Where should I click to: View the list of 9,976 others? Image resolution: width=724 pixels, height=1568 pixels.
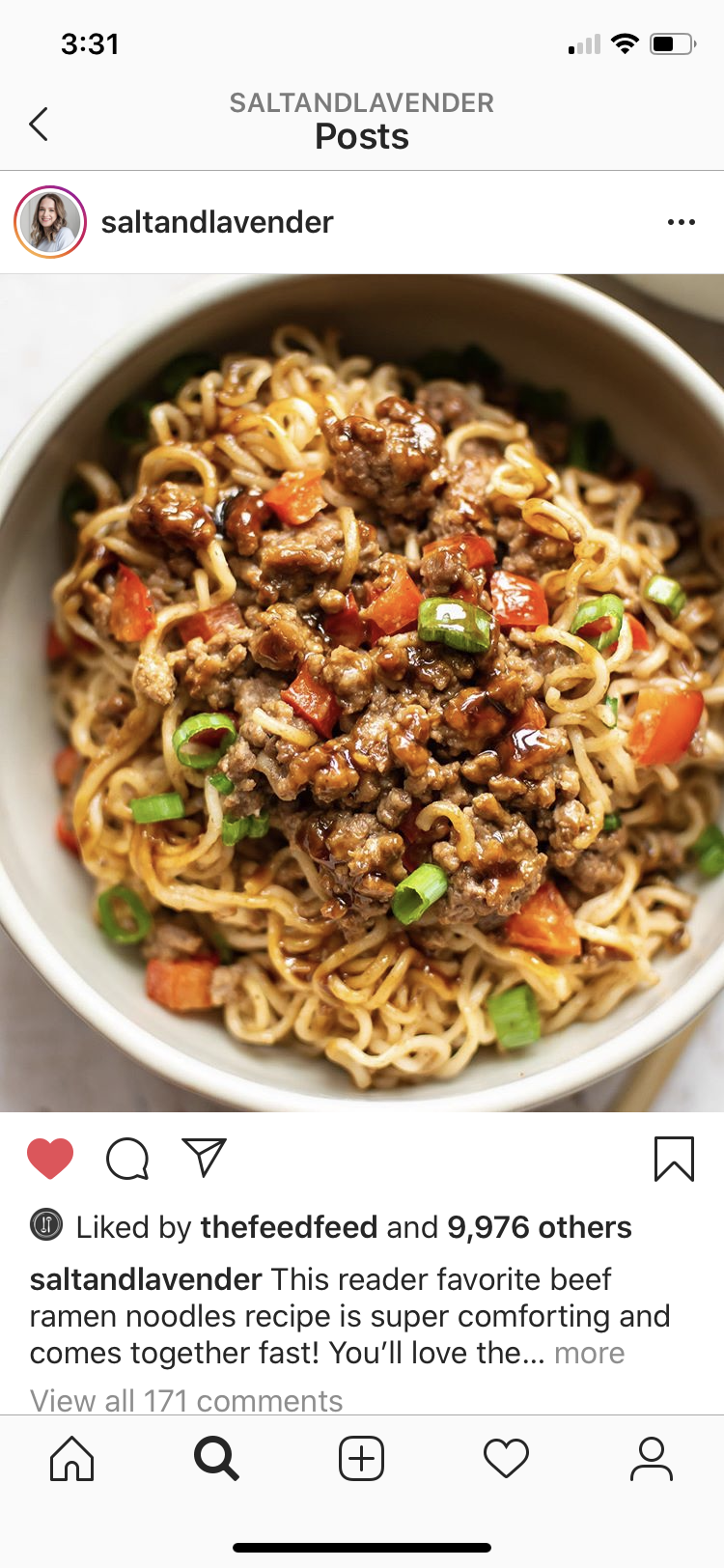pyautogui.click(x=539, y=1227)
